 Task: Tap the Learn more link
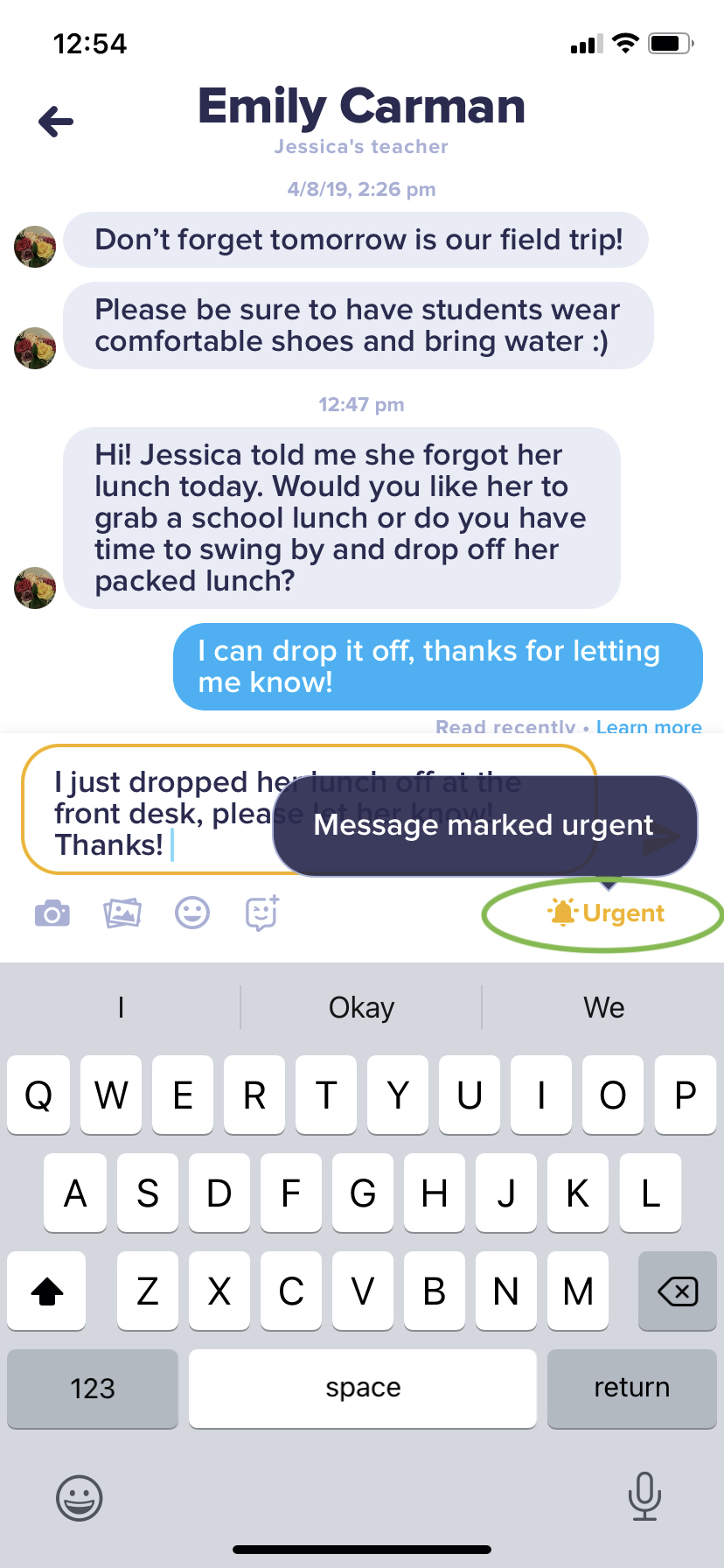pyautogui.click(x=649, y=727)
